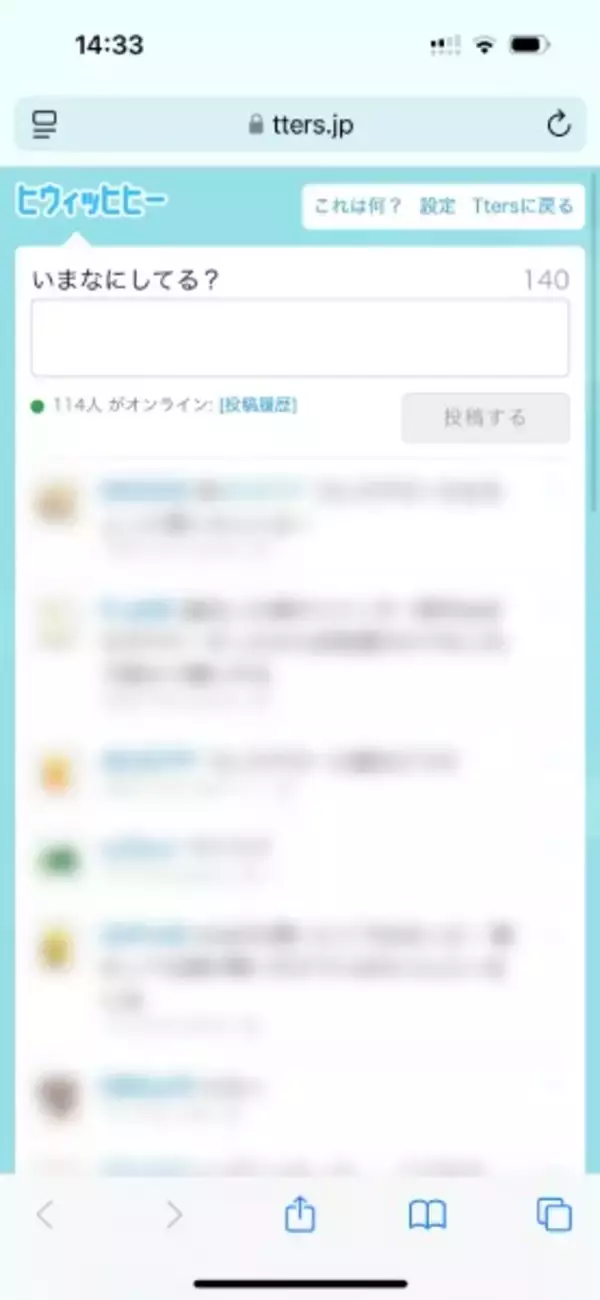This screenshot has width=600, height=1300.
Task: Go back via Ttersに戻る link
Action: 523,206
